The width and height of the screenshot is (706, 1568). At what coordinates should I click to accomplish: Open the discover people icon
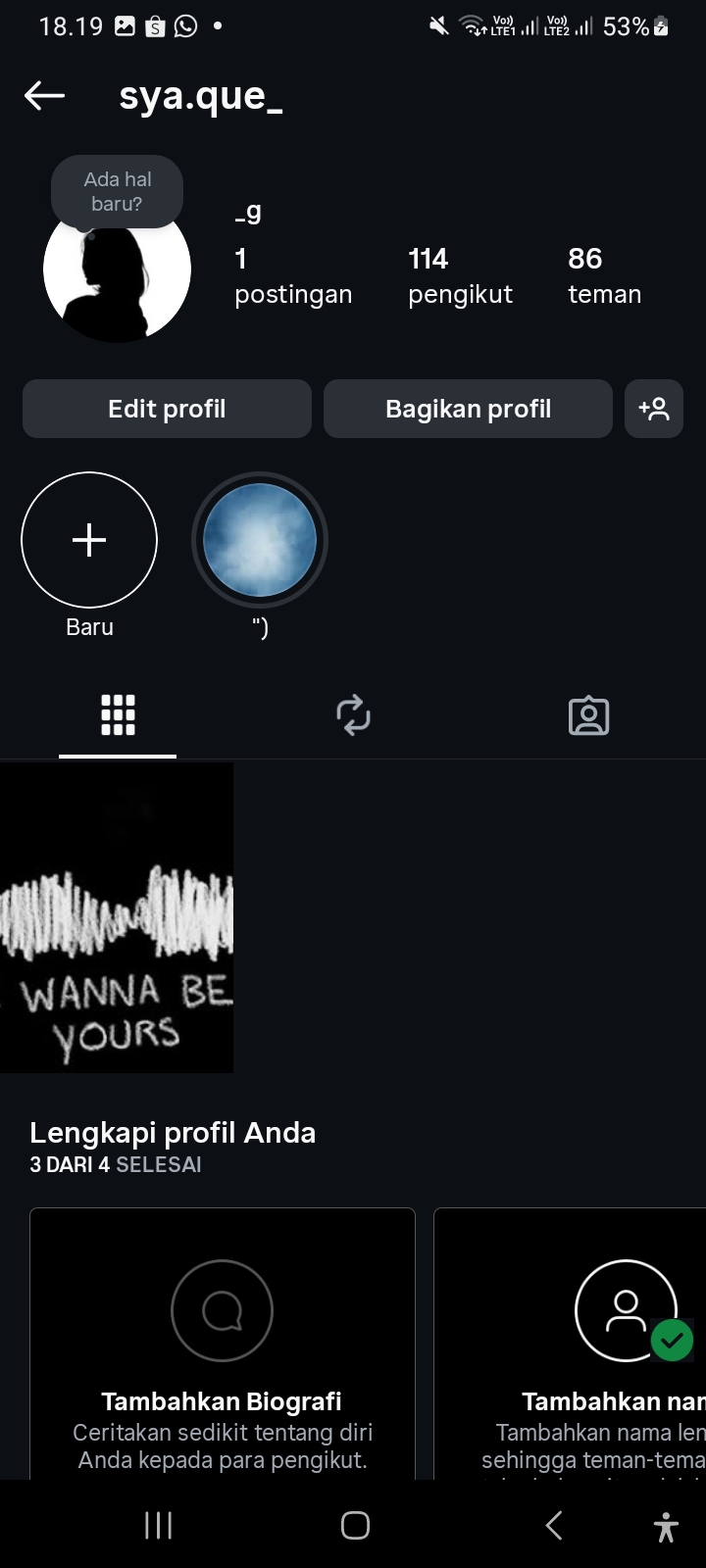point(654,409)
